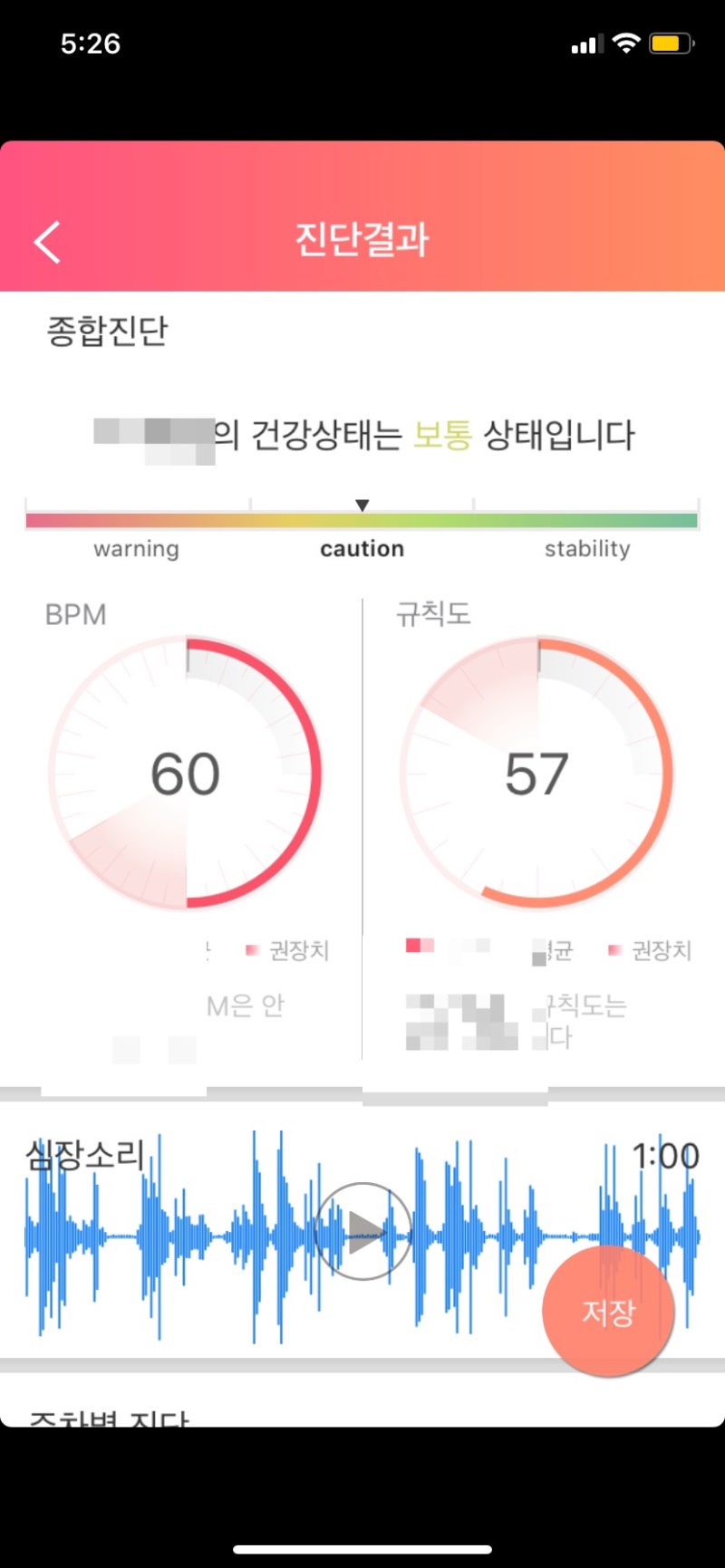
Task: Open the 진단결과 title in the header
Action: click(362, 241)
